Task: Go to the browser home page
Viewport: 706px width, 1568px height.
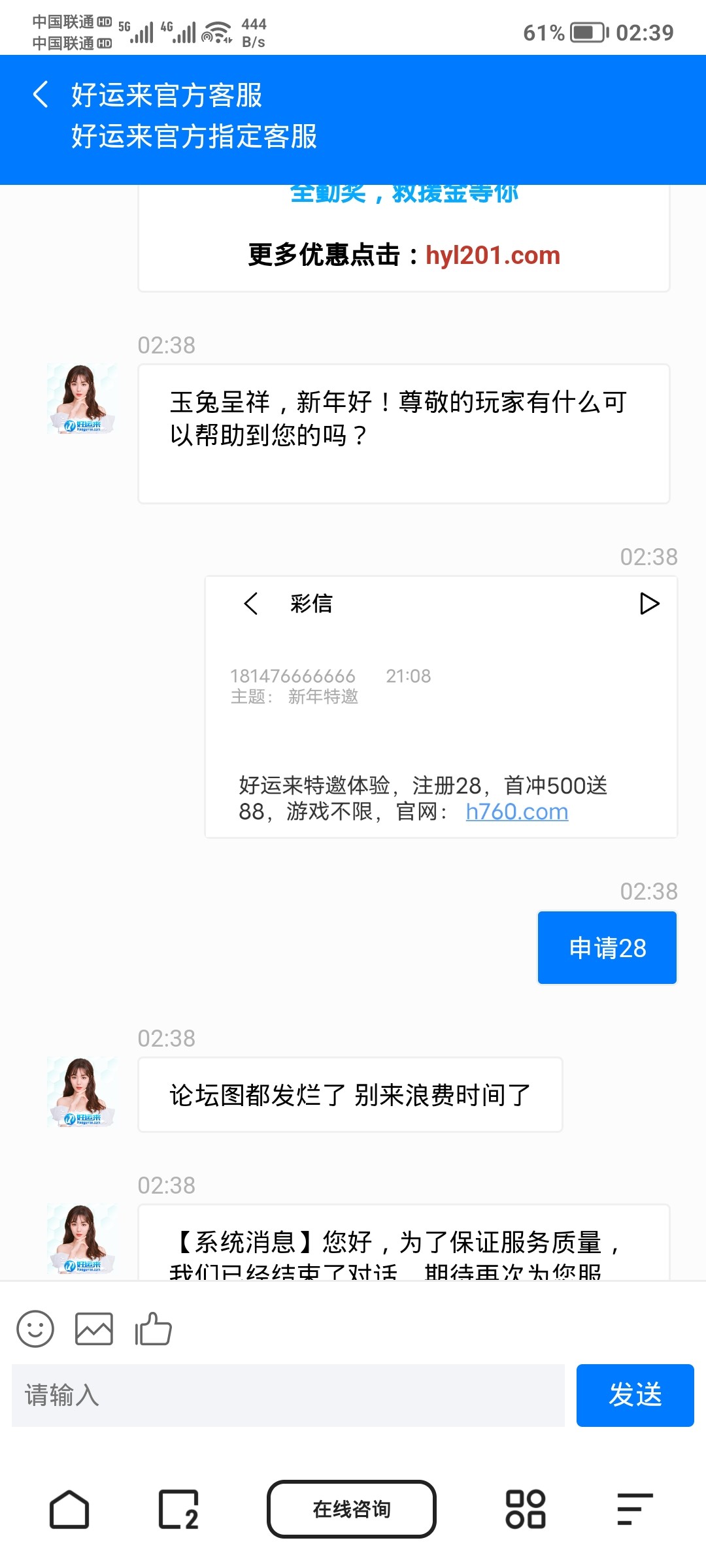Action: (69, 1509)
